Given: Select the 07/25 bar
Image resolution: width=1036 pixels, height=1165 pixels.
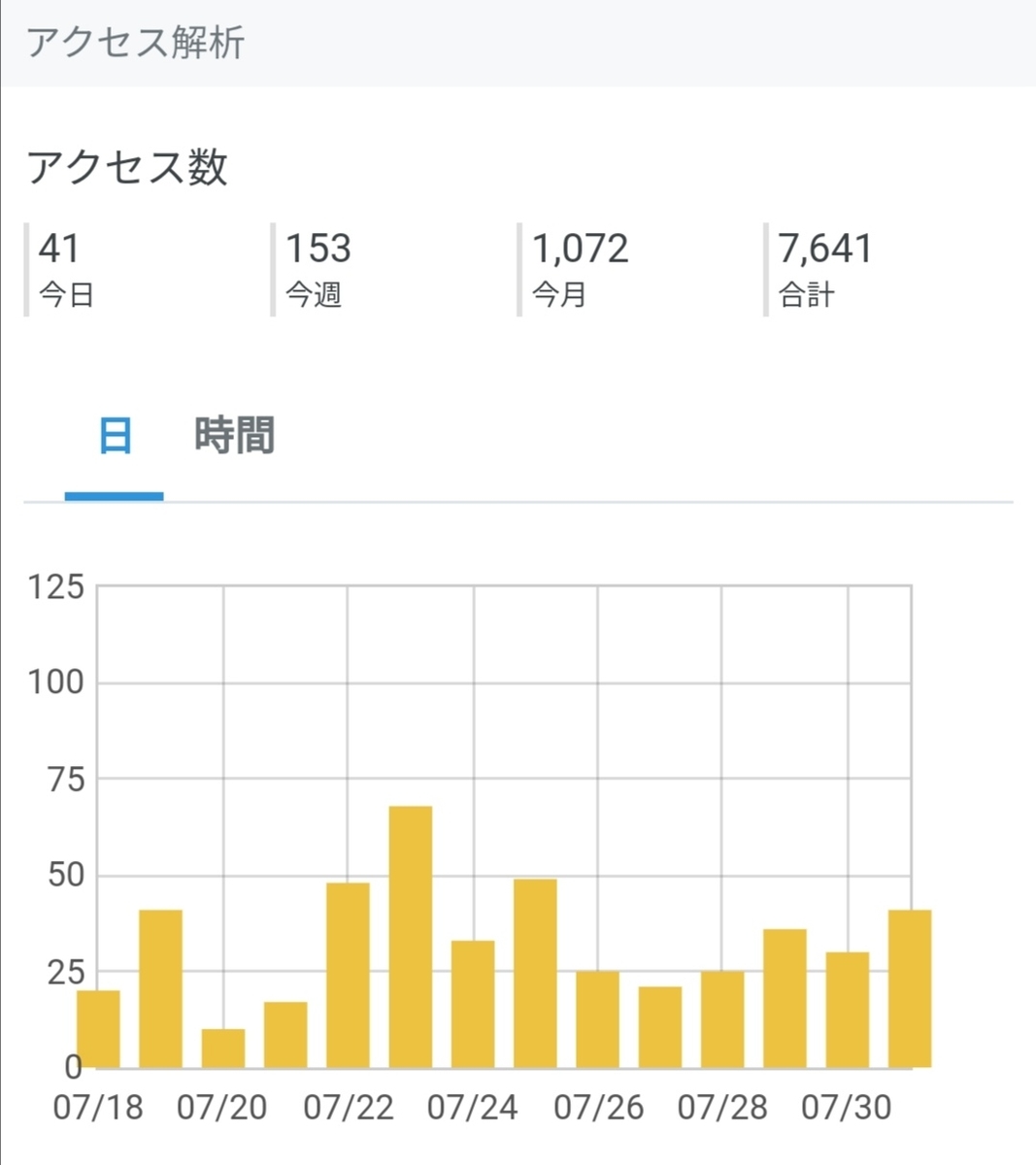Looking at the screenshot, I should tap(535, 971).
